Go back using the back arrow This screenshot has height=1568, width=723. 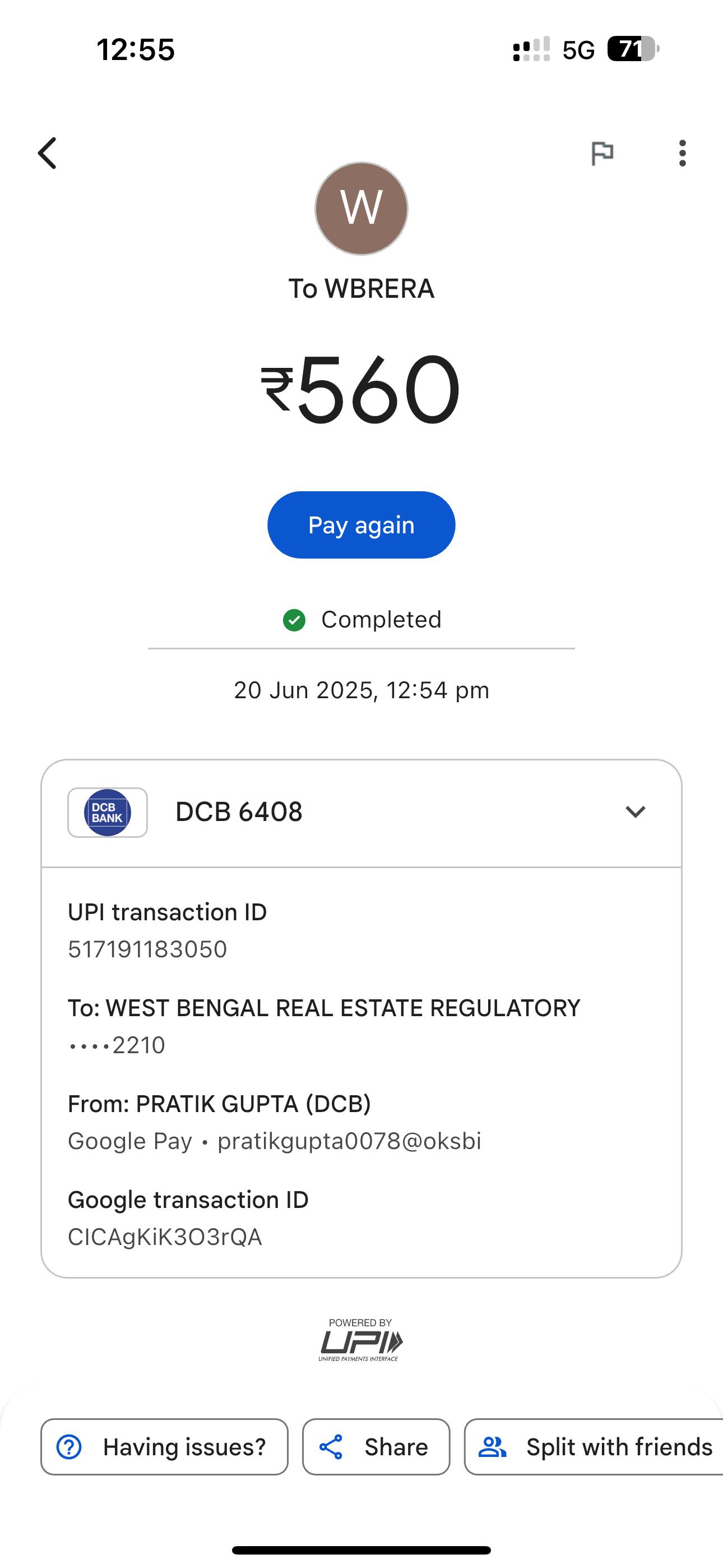pos(48,153)
